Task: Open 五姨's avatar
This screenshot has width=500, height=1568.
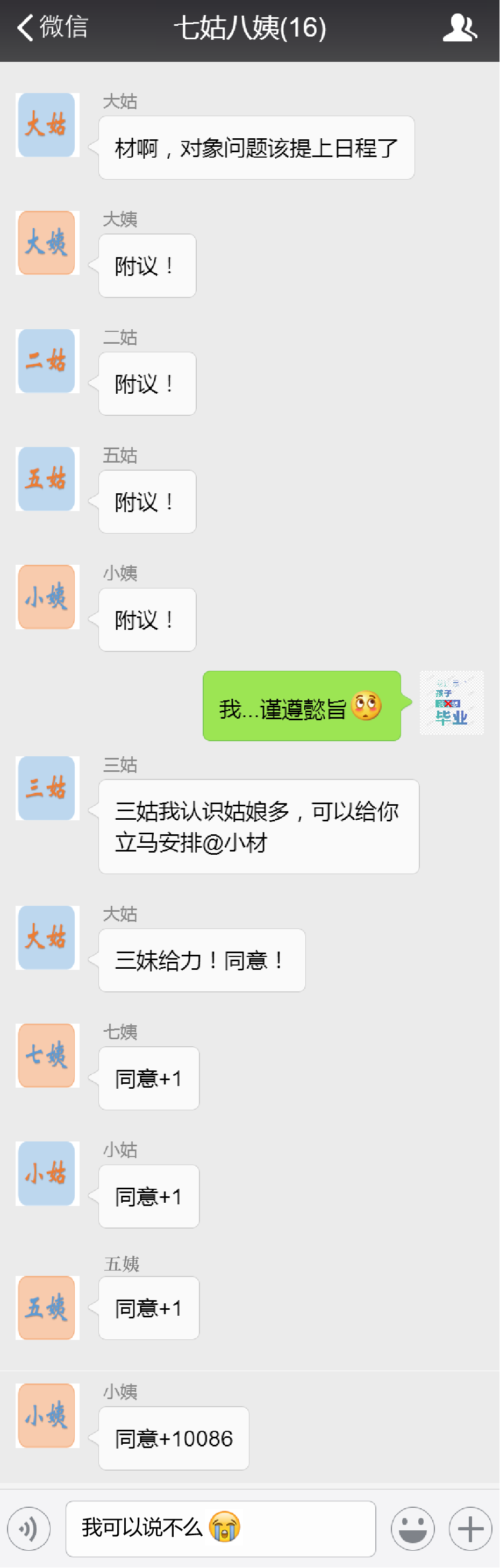Action: pyautogui.click(x=47, y=1308)
